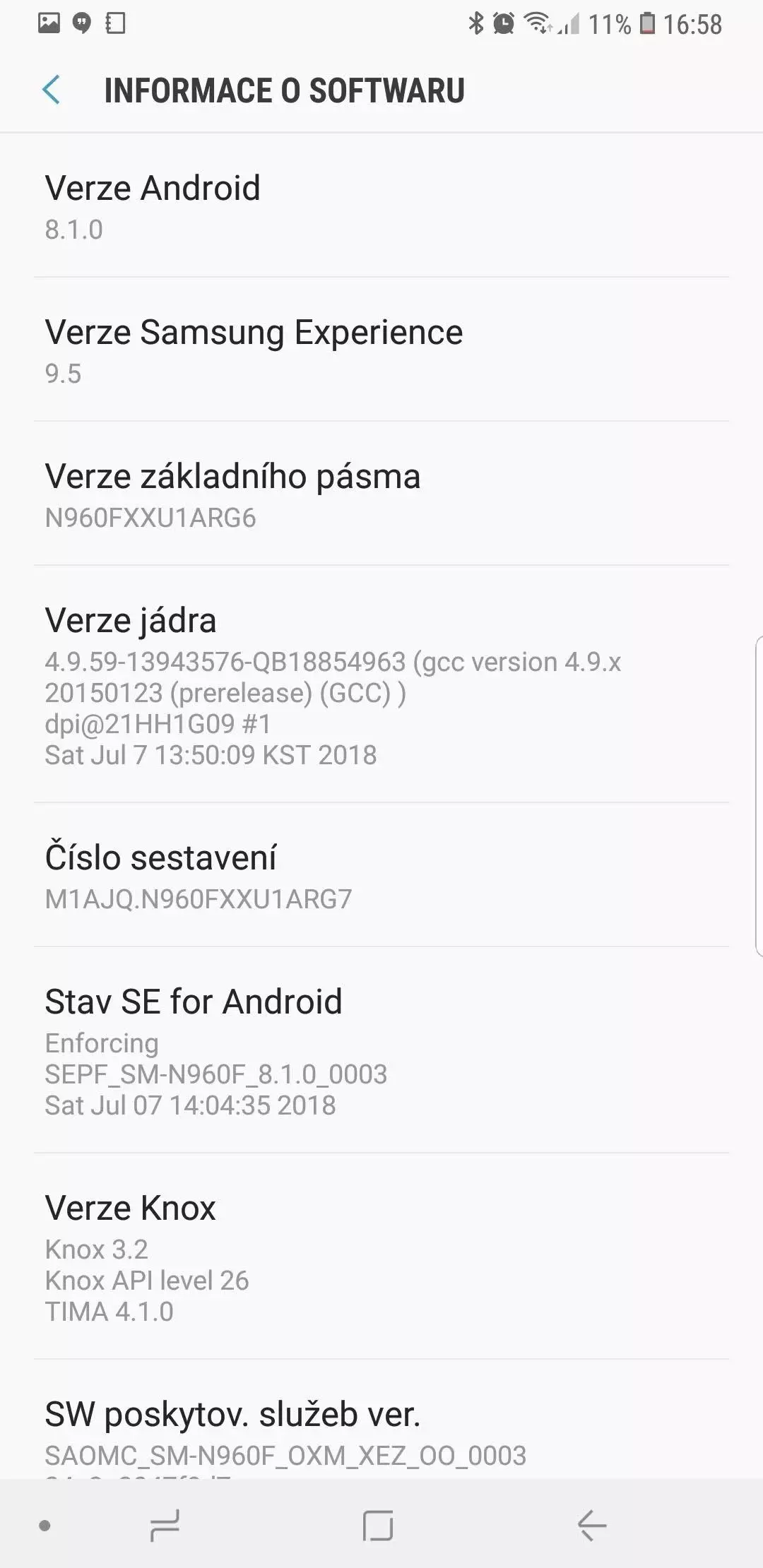The height and width of the screenshot is (1568, 763).
Task: Tap the Verze Android row
Action: 381,206
